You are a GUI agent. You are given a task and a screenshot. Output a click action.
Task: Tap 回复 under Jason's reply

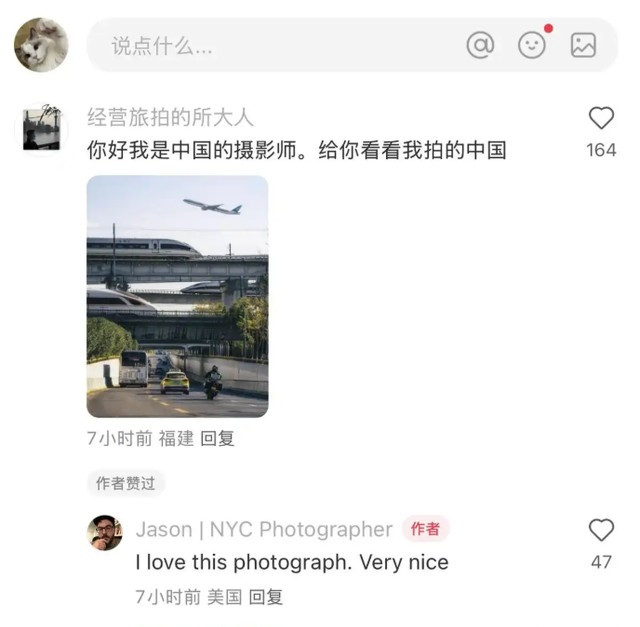pyautogui.click(x=266, y=597)
